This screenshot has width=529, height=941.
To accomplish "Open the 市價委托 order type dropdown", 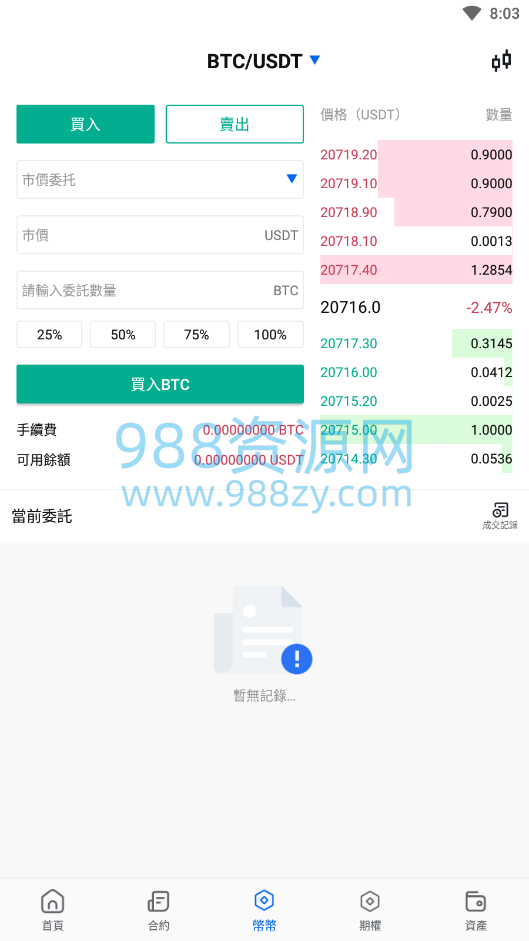I will tap(160, 179).
